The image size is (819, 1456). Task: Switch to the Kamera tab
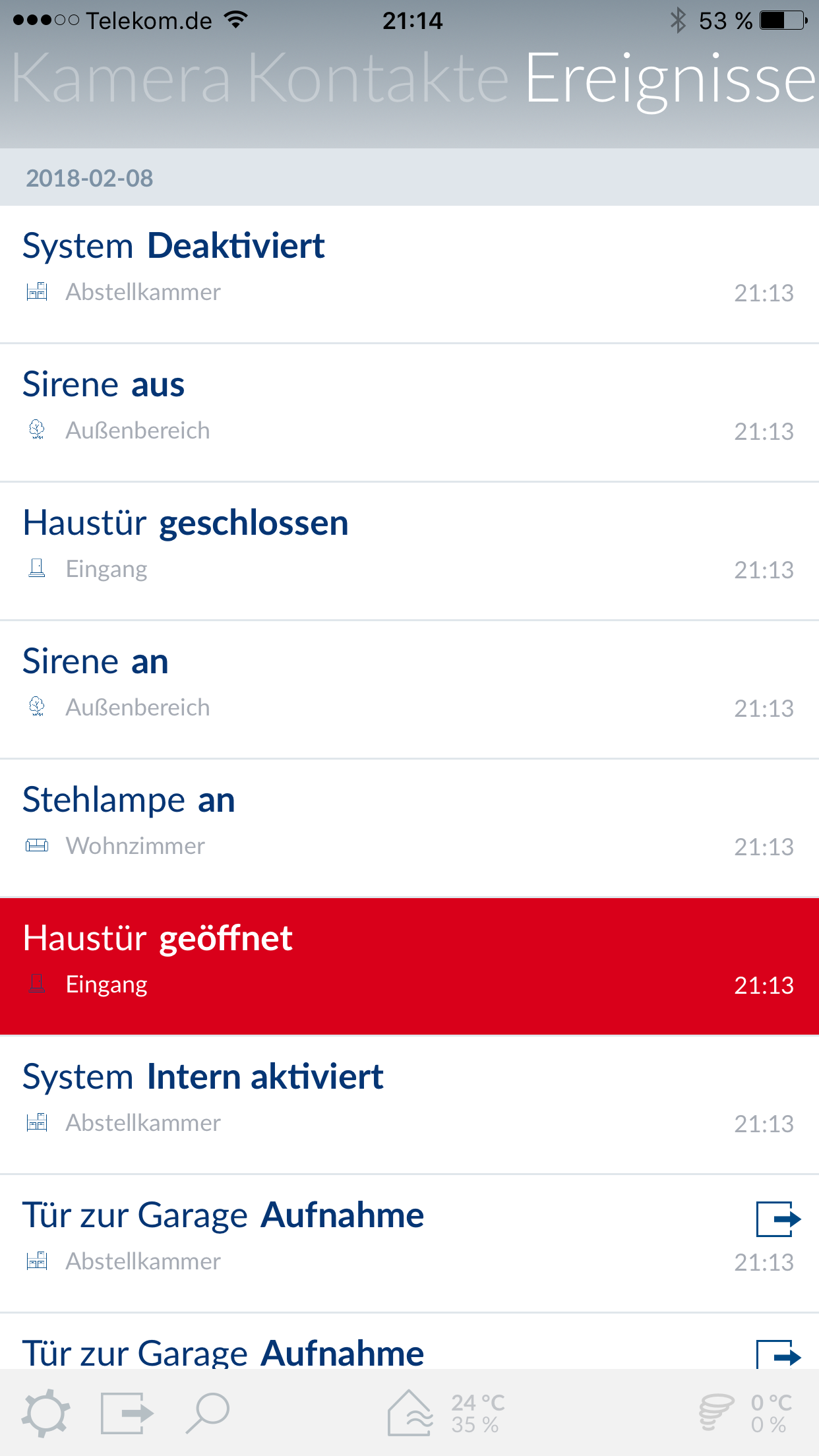tap(121, 79)
